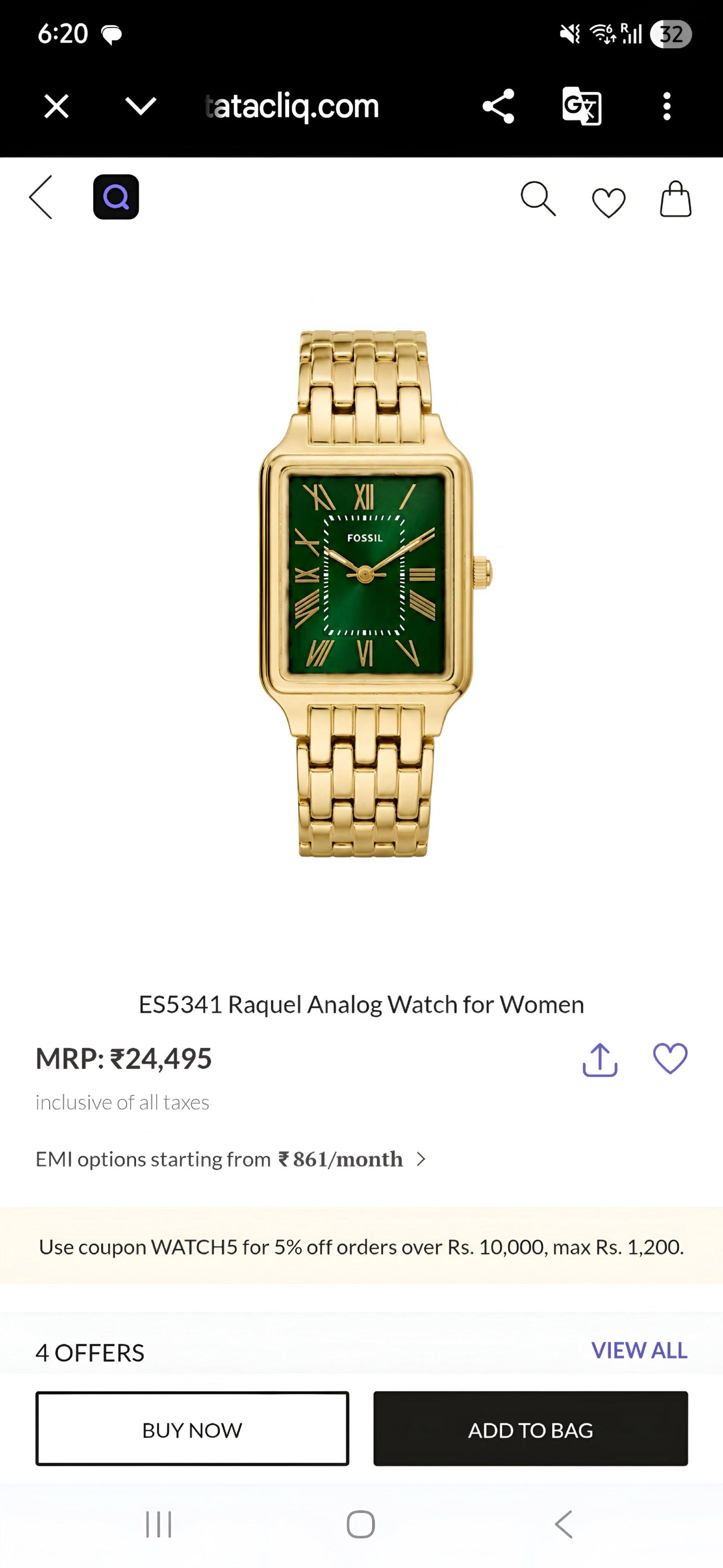Open EMI options starting from ₹861/month
Viewport: 723px width, 1568px height.
[x=231, y=1159]
